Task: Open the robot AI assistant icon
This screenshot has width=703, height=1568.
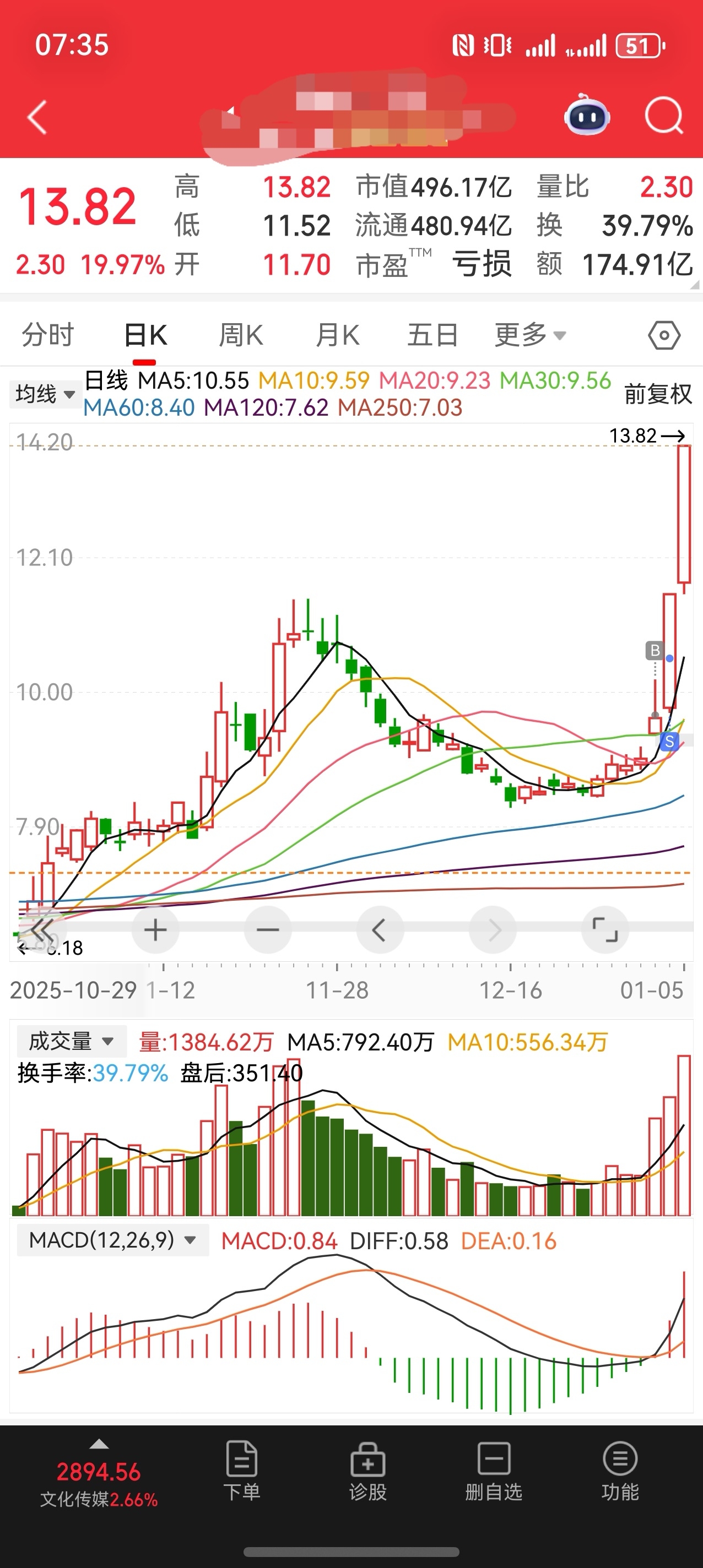Action: (x=587, y=116)
